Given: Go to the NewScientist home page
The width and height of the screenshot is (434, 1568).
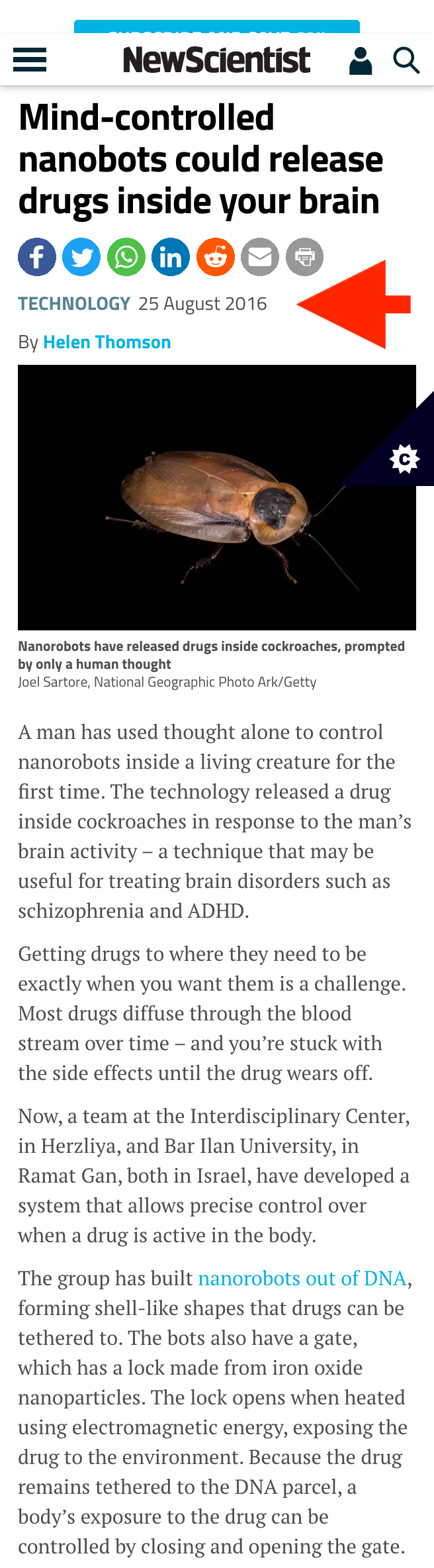Looking at the screenshot, I should (216, 60).
